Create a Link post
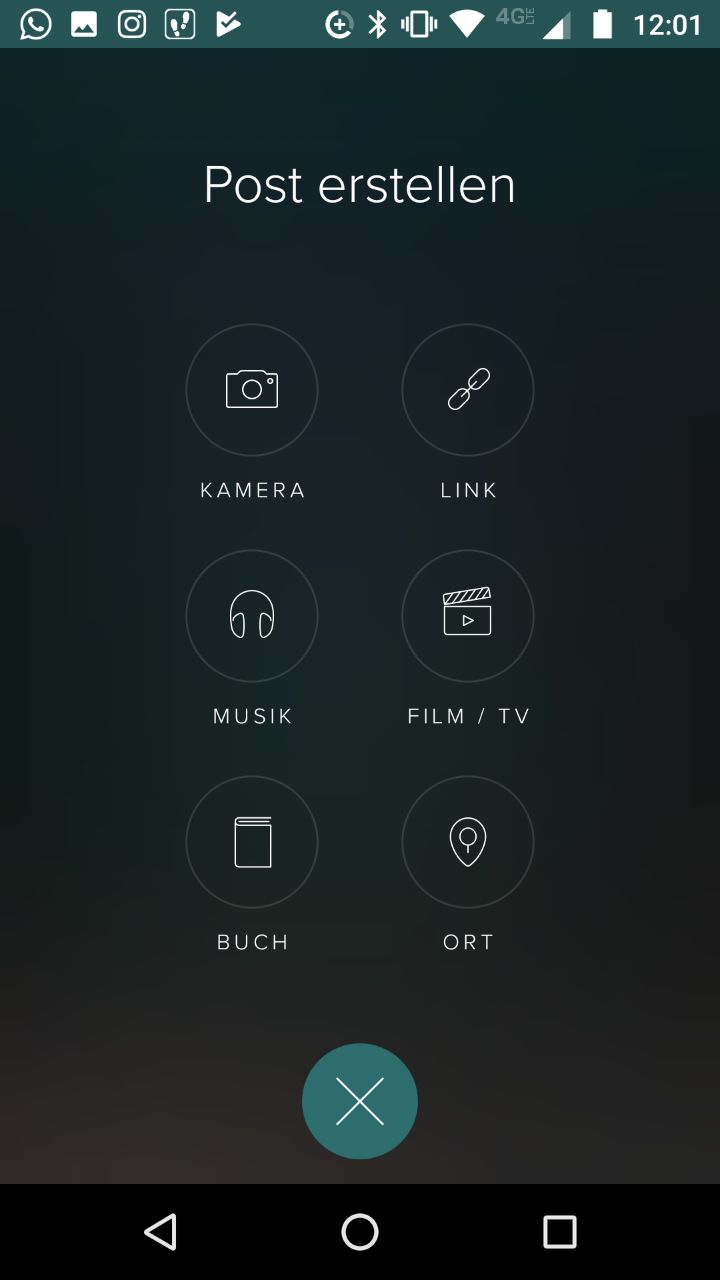Image resolution: width=720 pixels, height=1280 pixels. pos(468,390)
